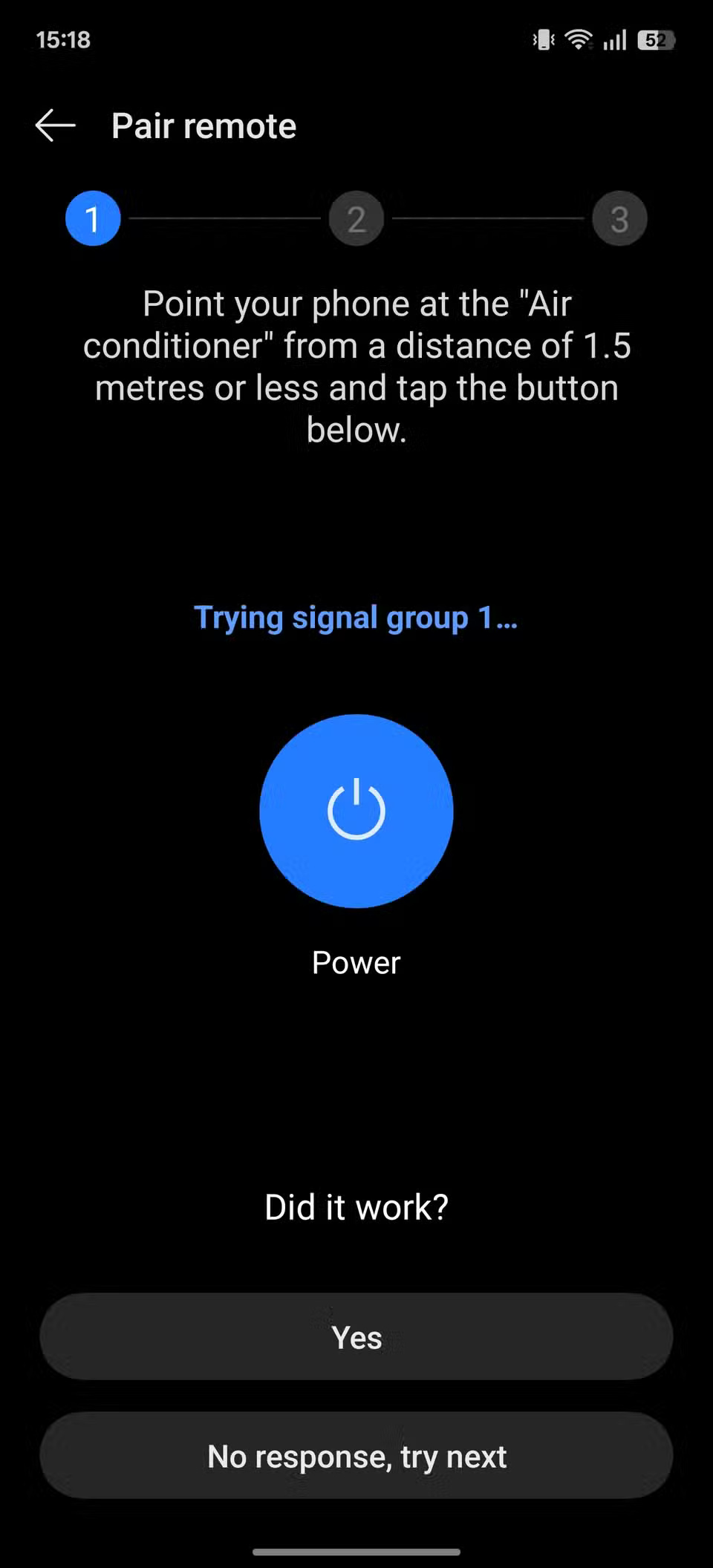Select step 3 indicator circle
713x1568 pixels.
[619, 218]
